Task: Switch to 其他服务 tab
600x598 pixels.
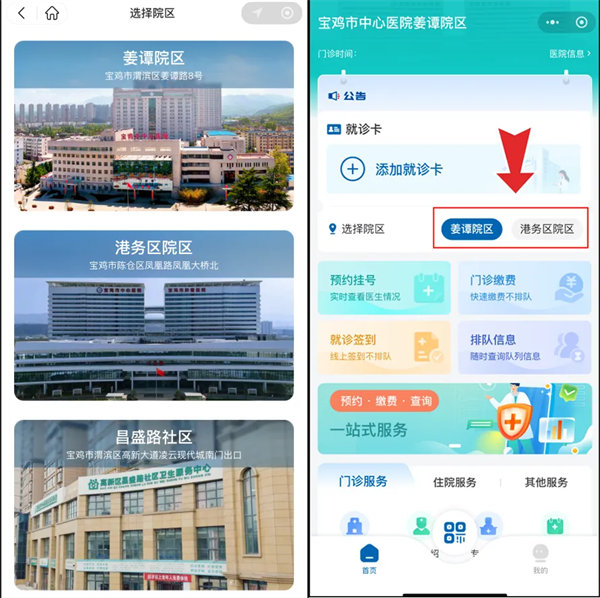Action: tap(545, 481)
